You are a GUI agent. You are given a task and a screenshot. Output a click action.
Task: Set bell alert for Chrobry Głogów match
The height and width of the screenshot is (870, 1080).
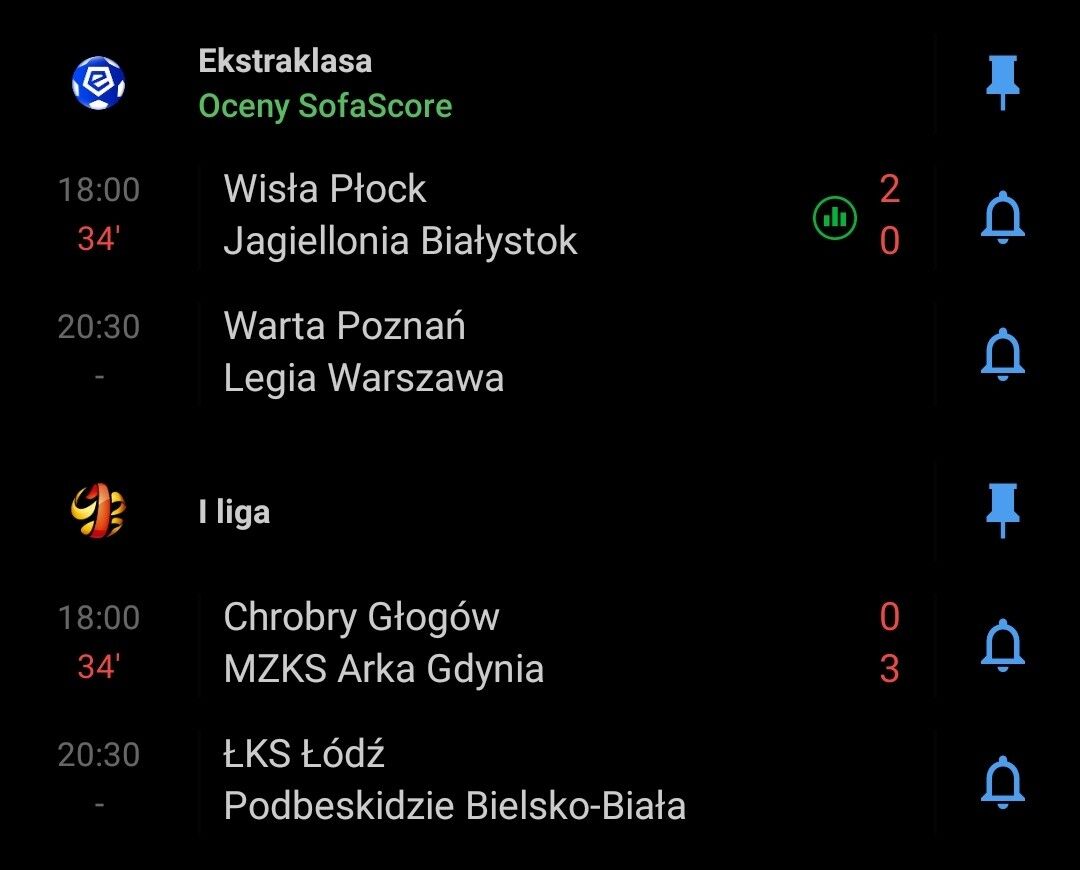pyautogui.click(x=1002, y=643)
